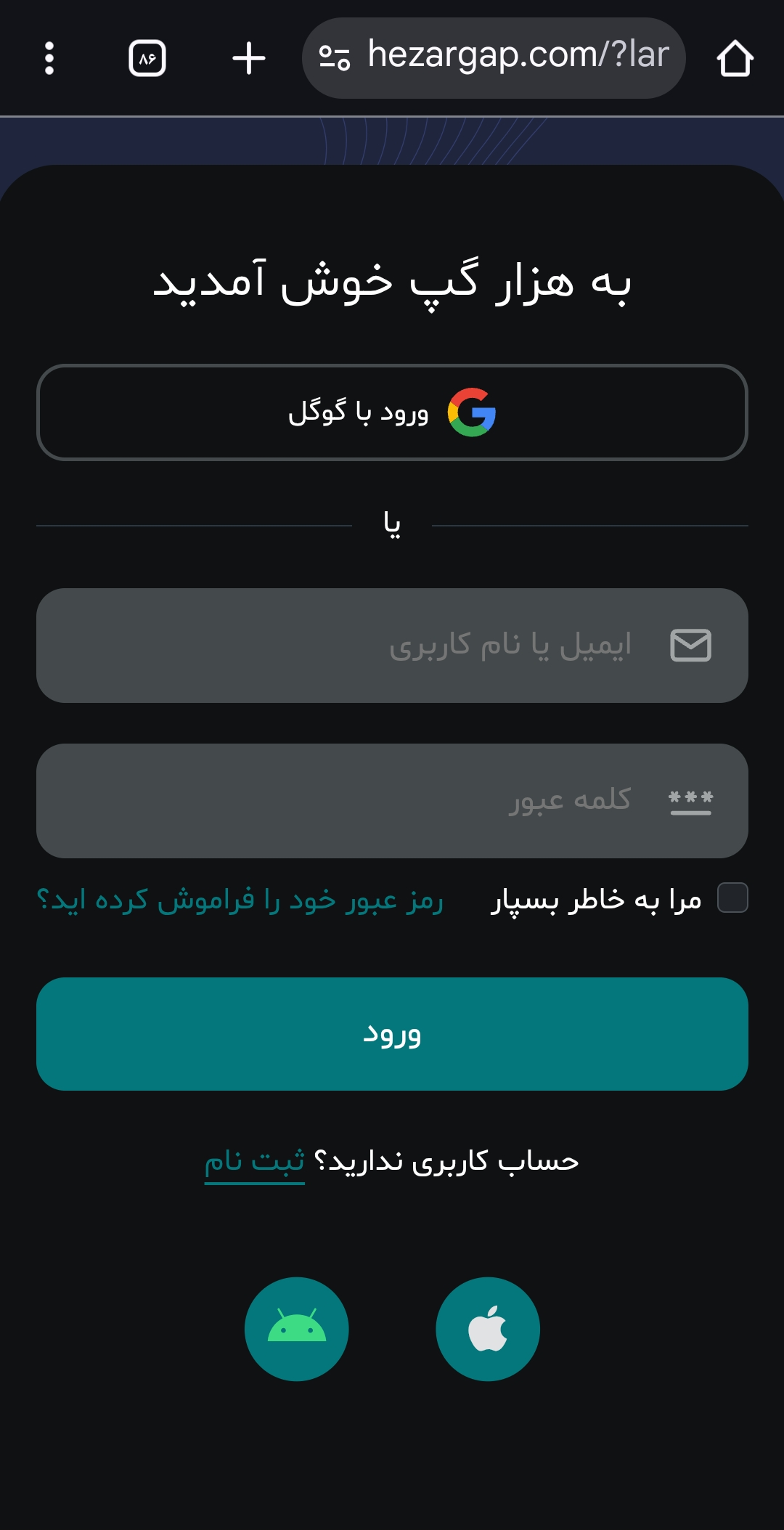Viewport: 784px width, 1530px height.
Task: Focus the email or username field
Action: tap(392, 646)
